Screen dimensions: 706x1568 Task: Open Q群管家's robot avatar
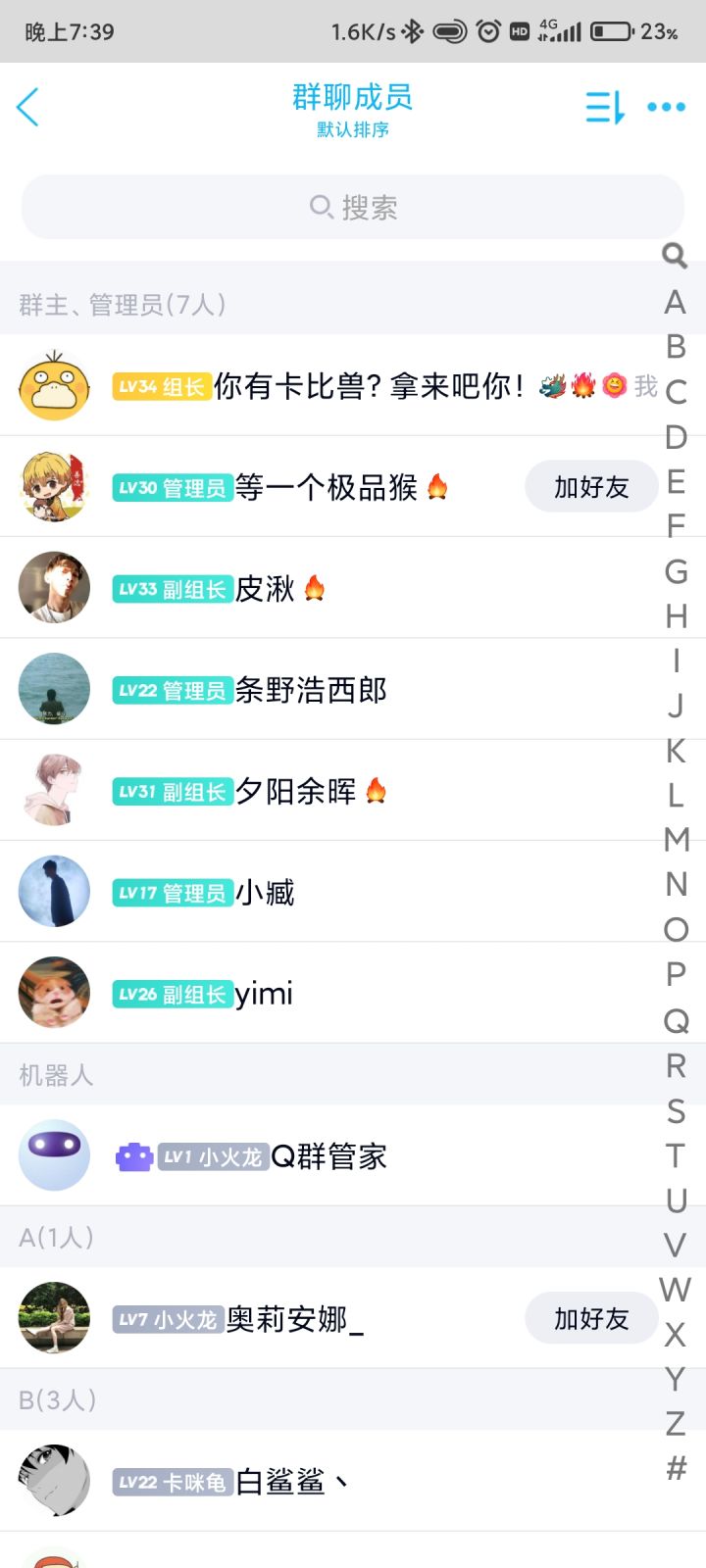(54, 1155)
